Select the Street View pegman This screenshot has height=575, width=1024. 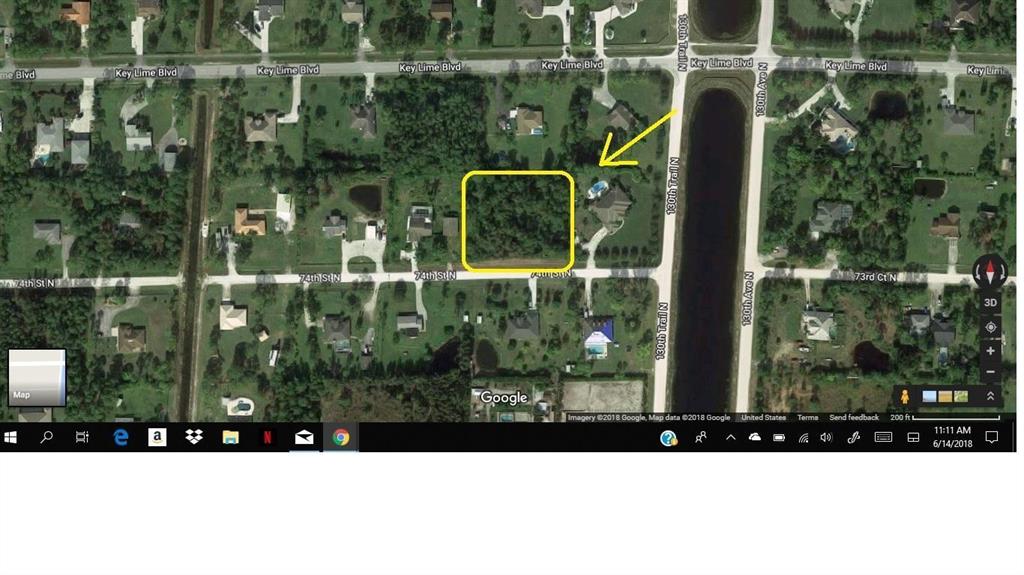coord(906,396)
